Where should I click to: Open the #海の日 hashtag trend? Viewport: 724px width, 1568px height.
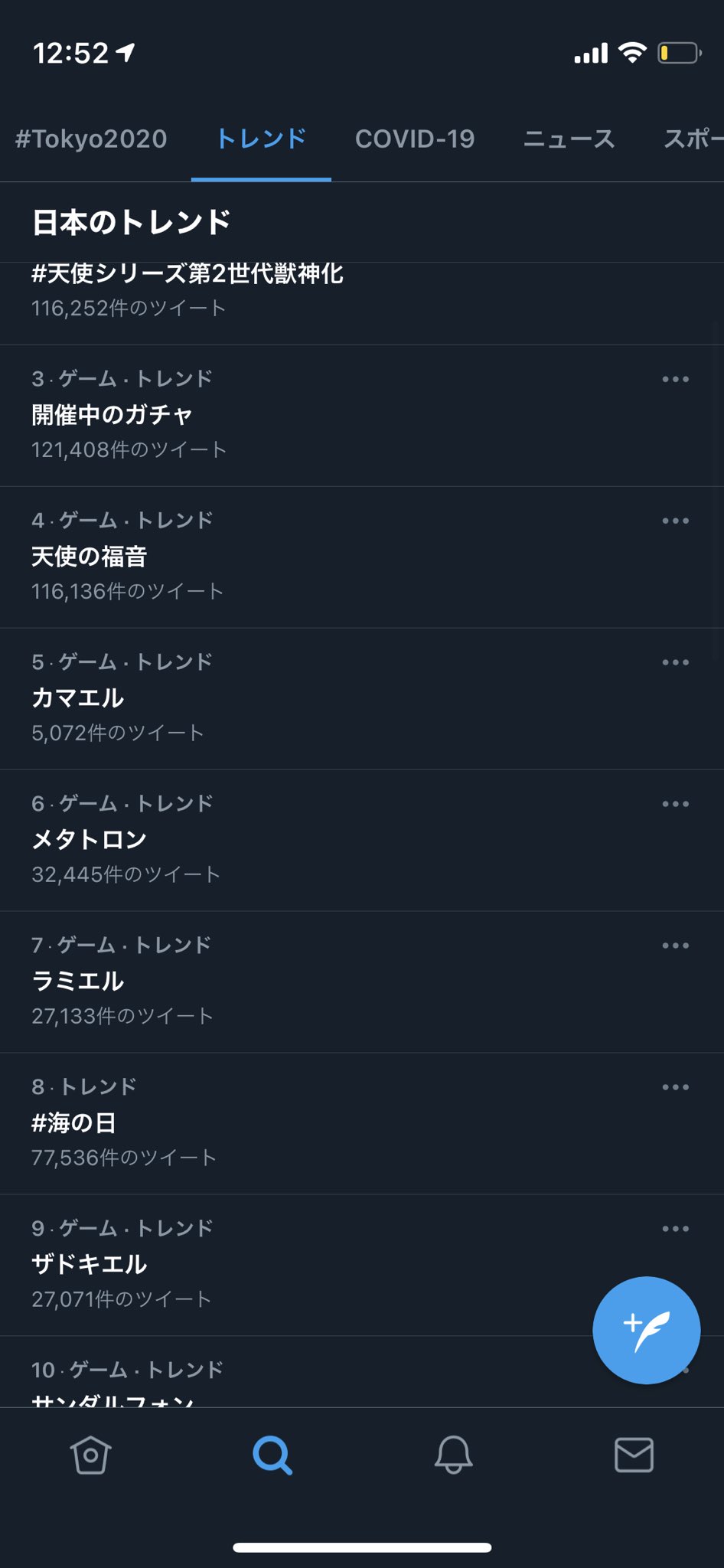coord(73,1122)
